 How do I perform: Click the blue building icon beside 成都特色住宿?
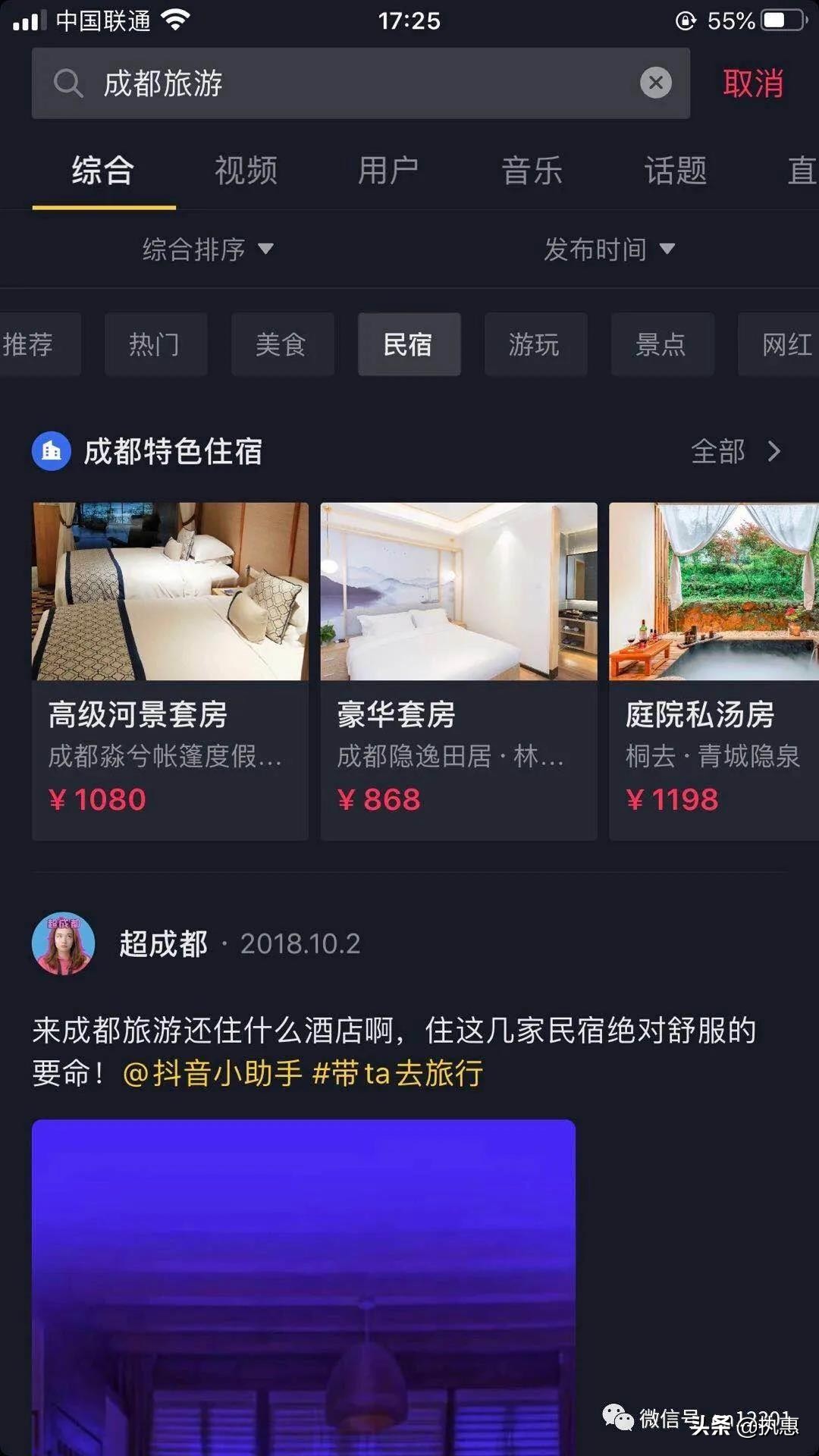coord(50,452)
